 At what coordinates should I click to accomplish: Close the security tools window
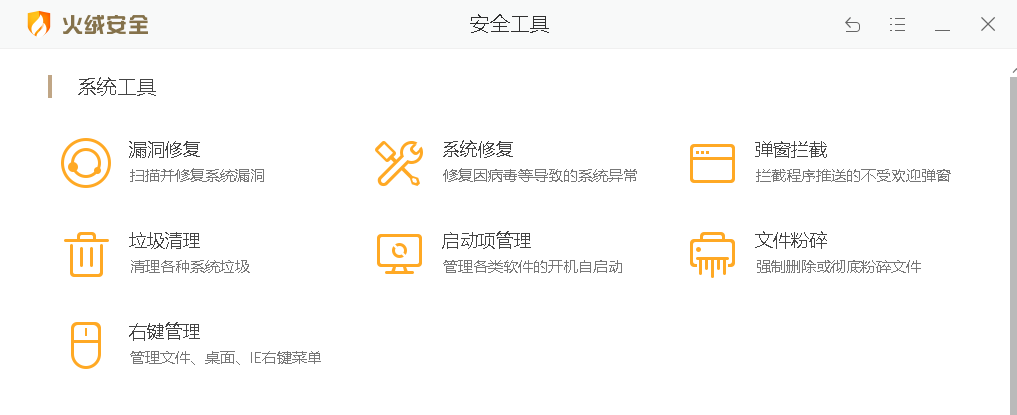(988, 25)
